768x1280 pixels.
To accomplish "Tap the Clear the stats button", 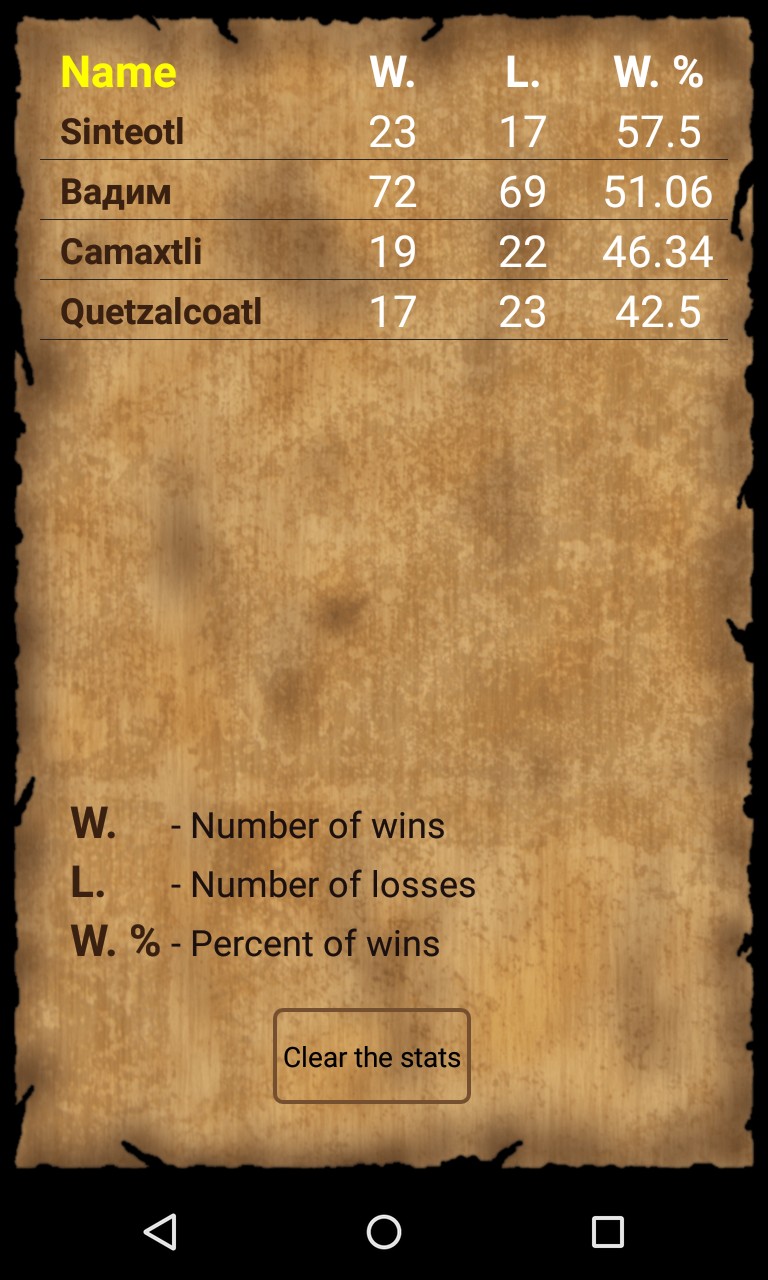I will click(x=372, y=1056).
